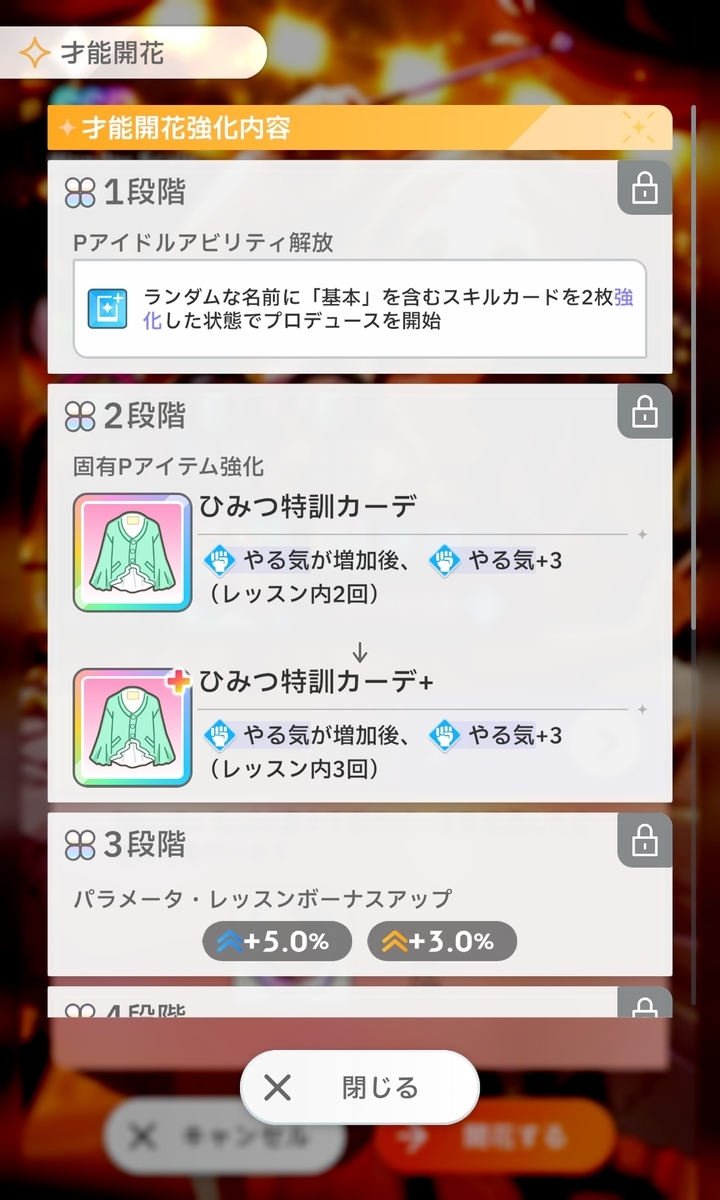This screenshot has height=1200, width=720.
Task: Tap the ひみつ特訓カーデ item icon
Action: (132, 553)
